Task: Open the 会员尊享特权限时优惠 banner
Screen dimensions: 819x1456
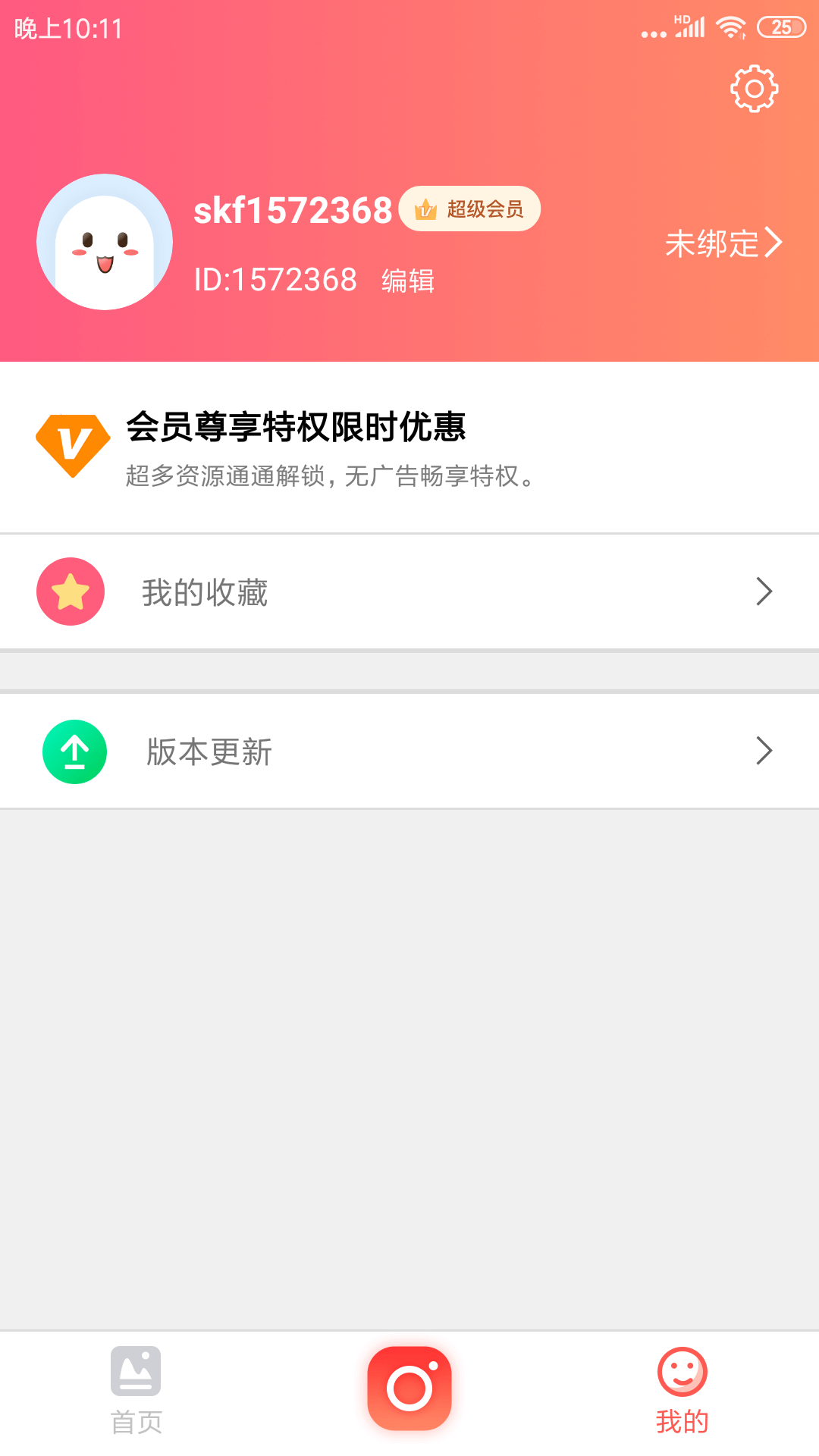Action: (x=409, y=447)
